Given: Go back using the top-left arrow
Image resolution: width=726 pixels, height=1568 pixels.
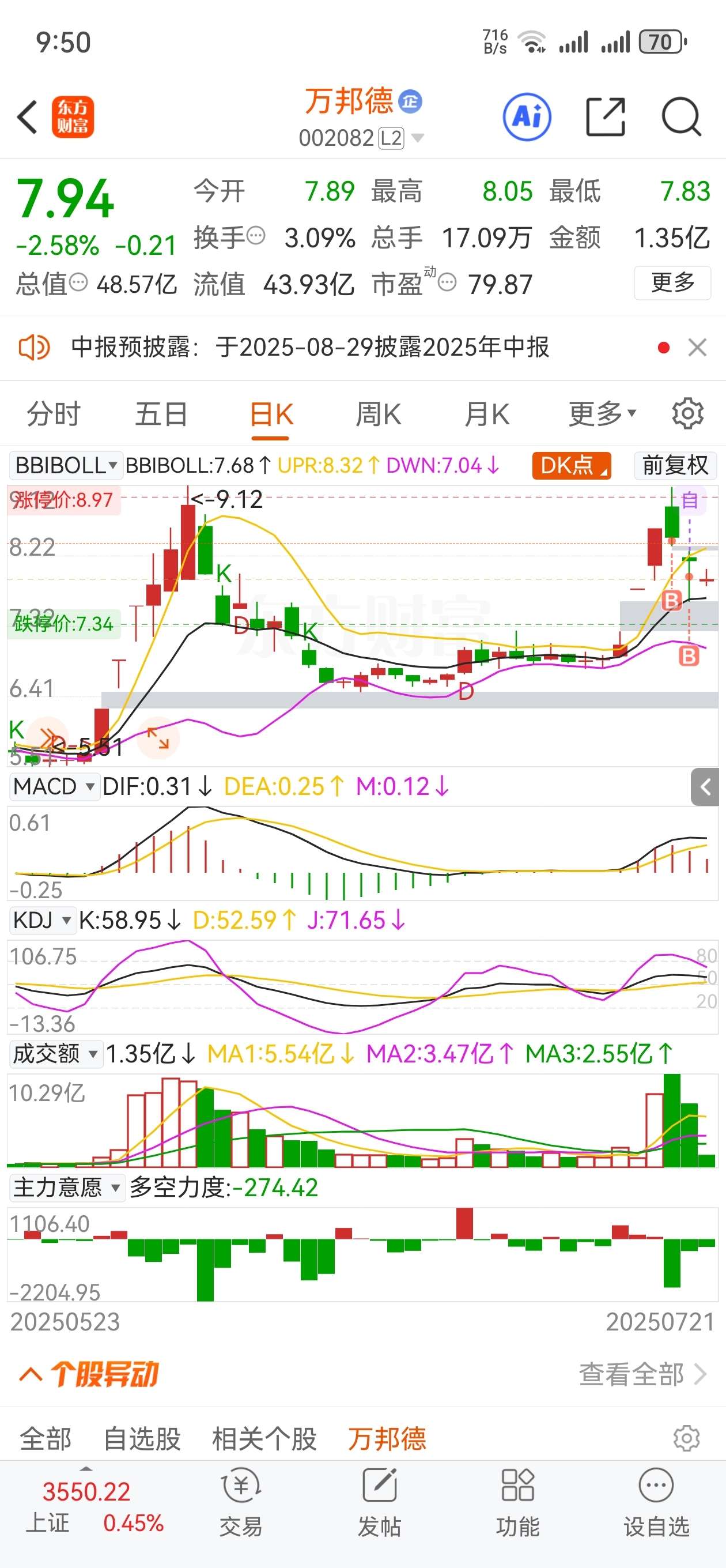Looking at the screenshot, I should tap(28, 116).
